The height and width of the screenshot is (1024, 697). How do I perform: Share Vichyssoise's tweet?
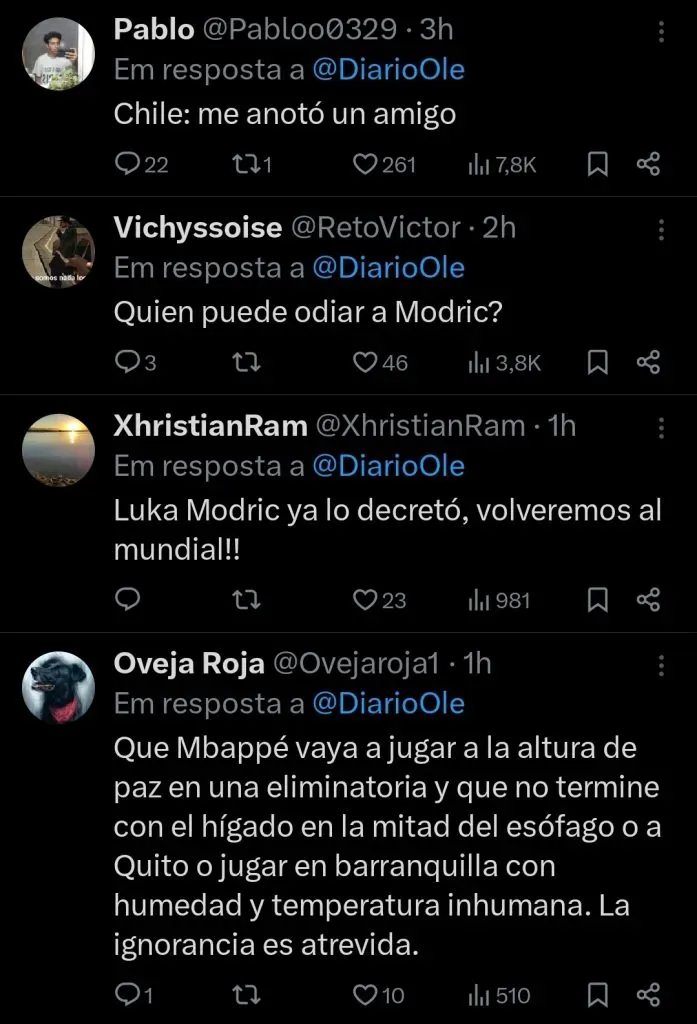(649, 362)
